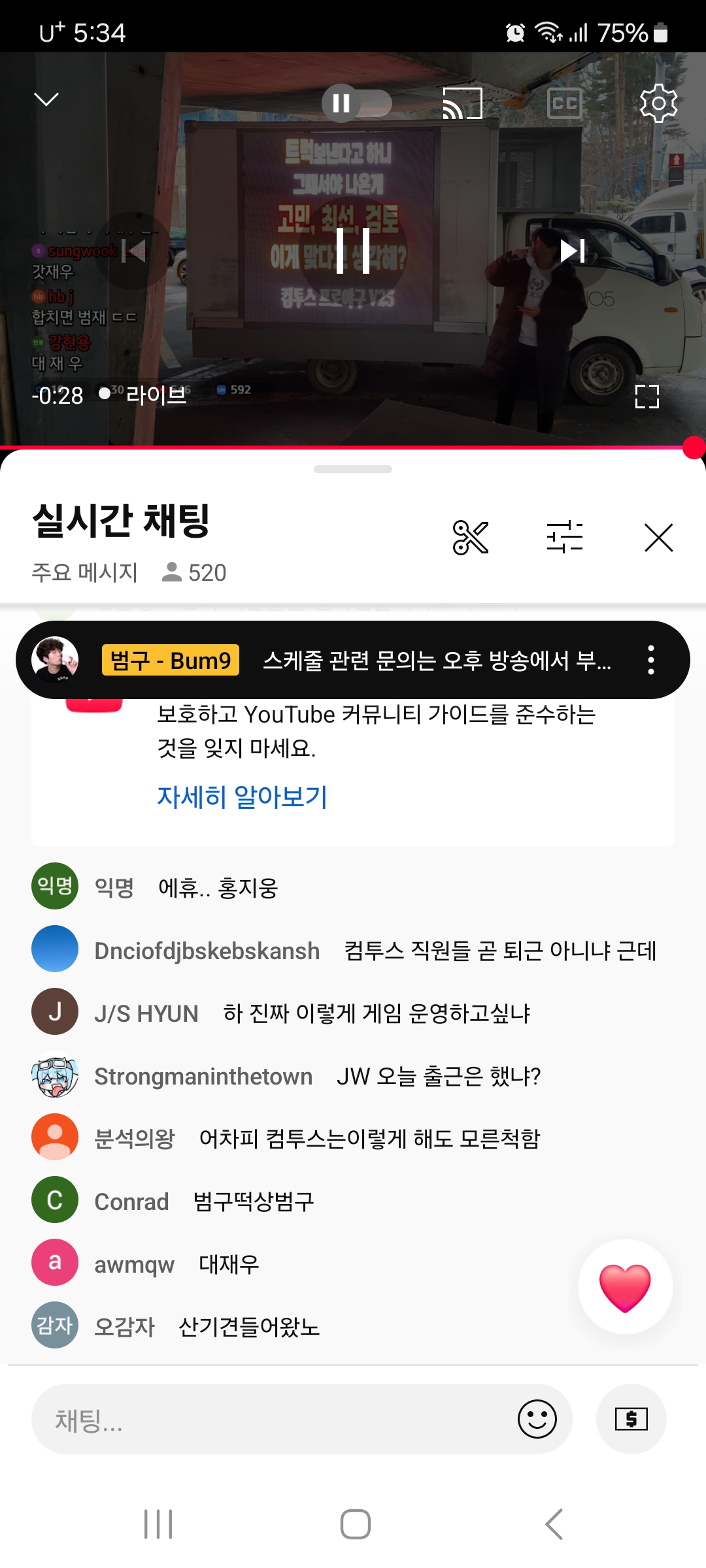
Task: Open options for pinned Bum9 message
Action: pyautogui.click(x=650, y=660)
